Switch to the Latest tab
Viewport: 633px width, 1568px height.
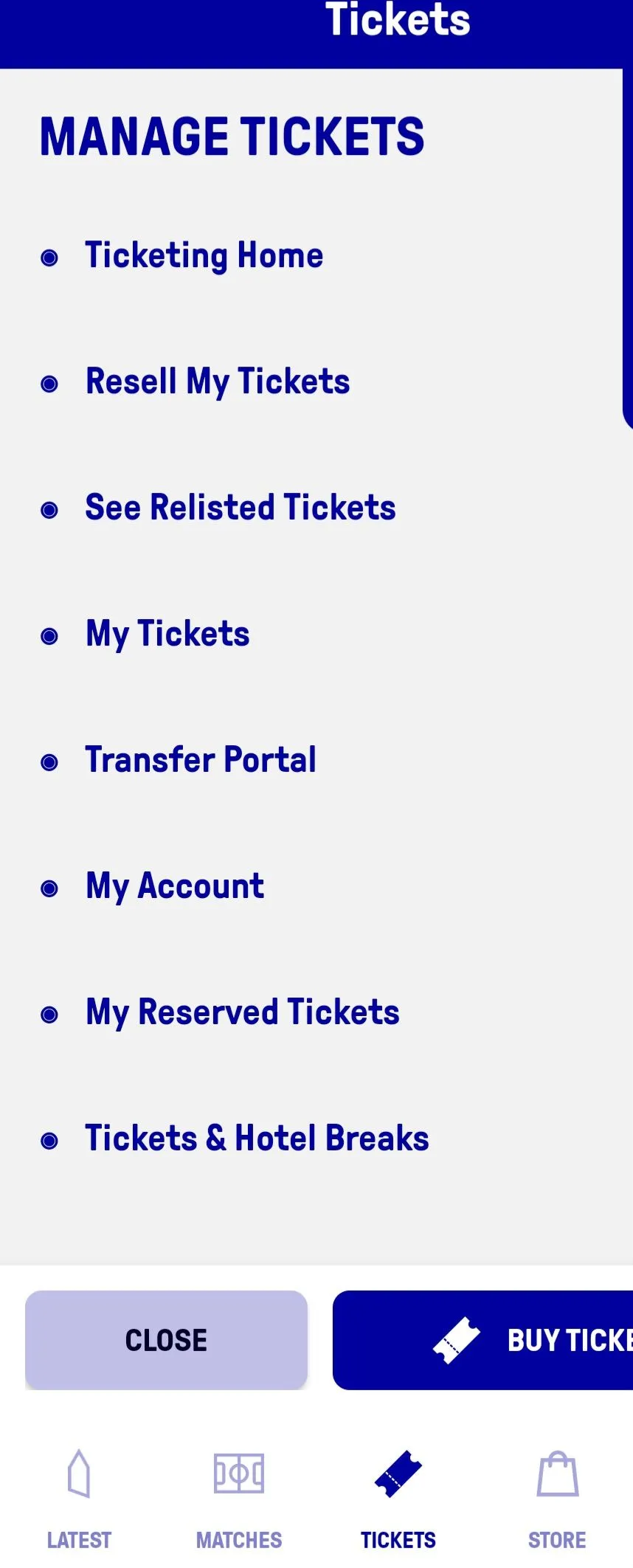[79, 1498]
